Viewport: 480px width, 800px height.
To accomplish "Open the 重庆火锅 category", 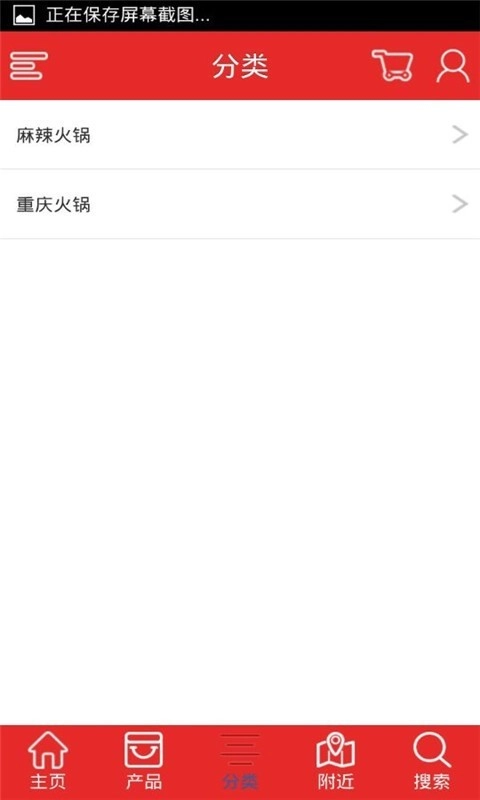I will click(x=240, y=204).
